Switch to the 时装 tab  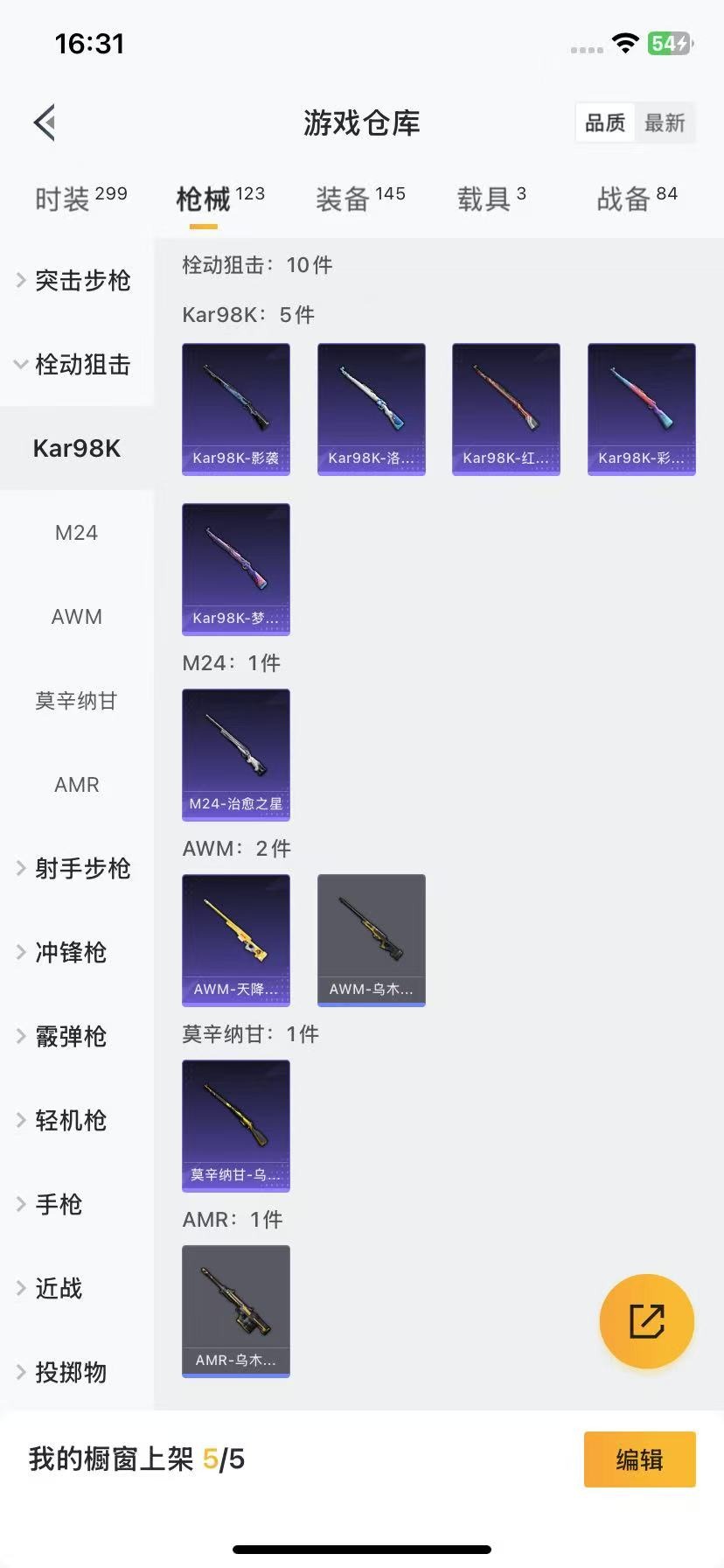pyautogui.click(x=80, y=199)
